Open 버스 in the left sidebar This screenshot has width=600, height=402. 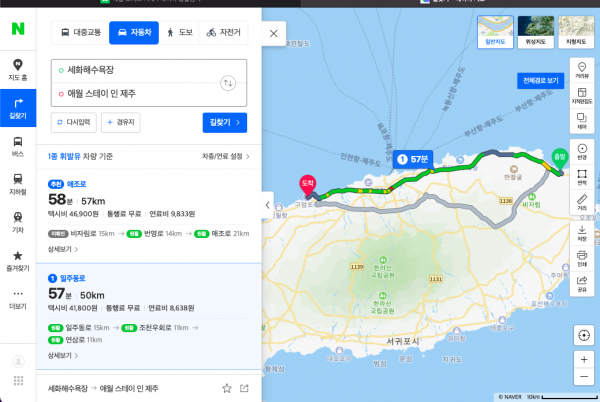tap(18, 146)
